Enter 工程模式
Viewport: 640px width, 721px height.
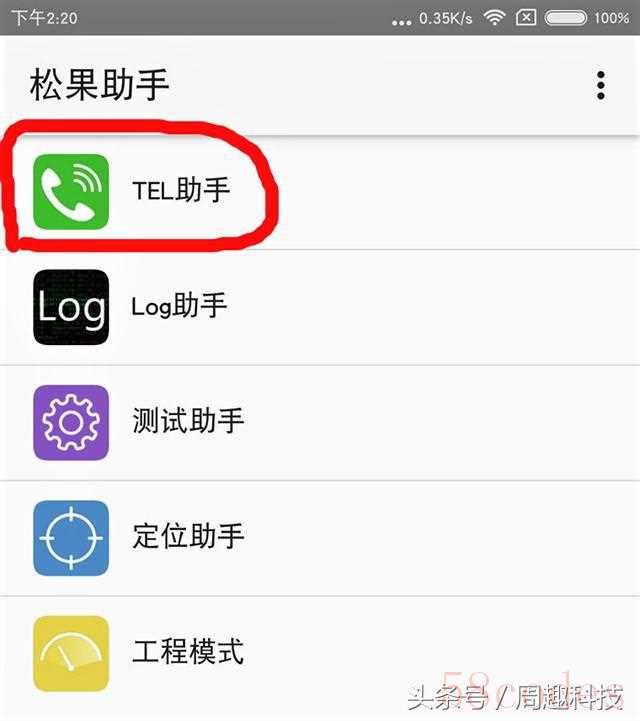click(x=188, y=652)
